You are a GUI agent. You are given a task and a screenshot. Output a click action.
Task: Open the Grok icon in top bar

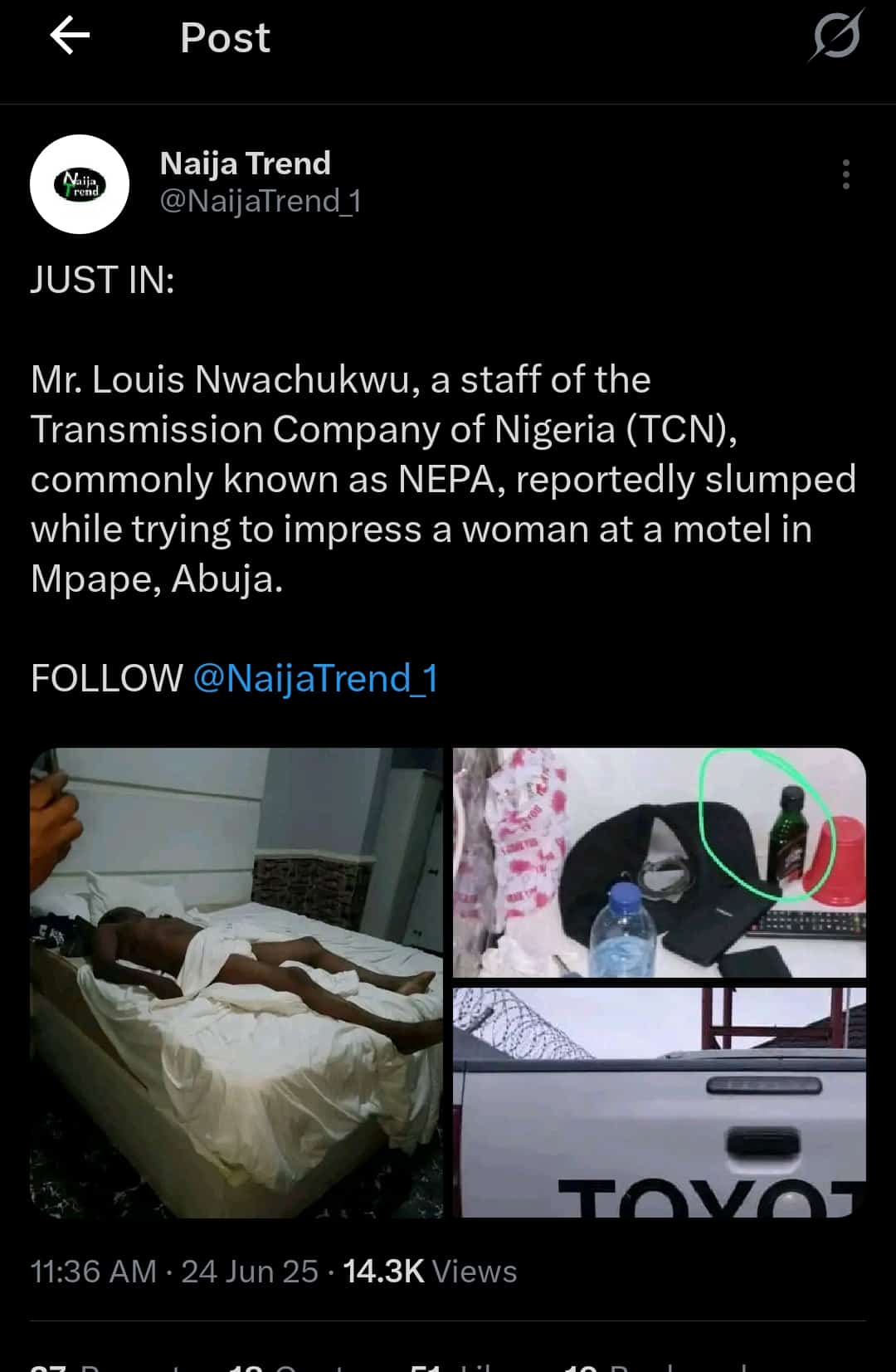836,37
